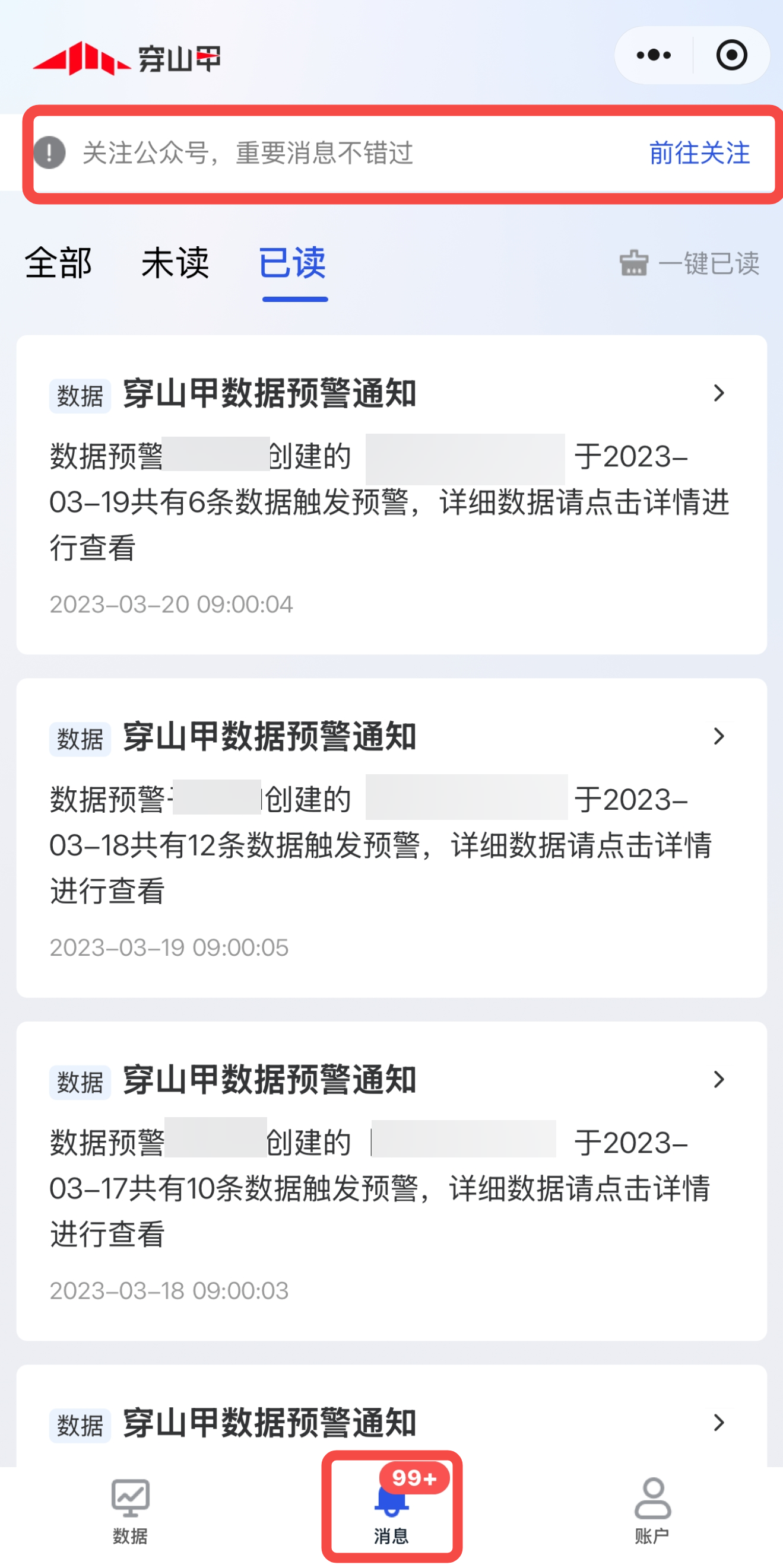Switch to the 全部 tab
Image resolution: width=783 pixels, height=1568 pixels.
pos(58,263)
